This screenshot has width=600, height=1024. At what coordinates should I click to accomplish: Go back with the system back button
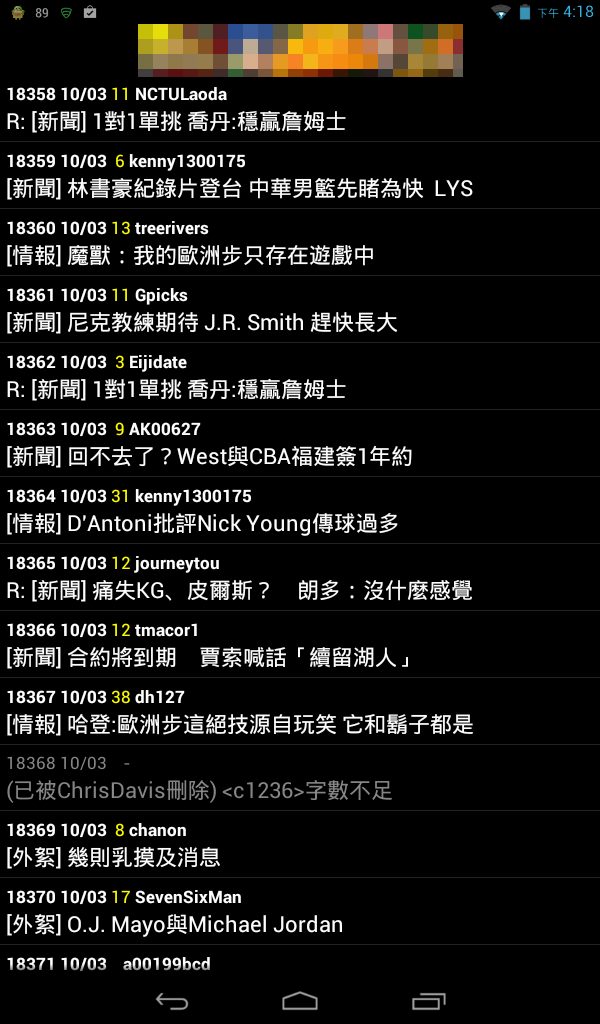(x=172, y=1001)
